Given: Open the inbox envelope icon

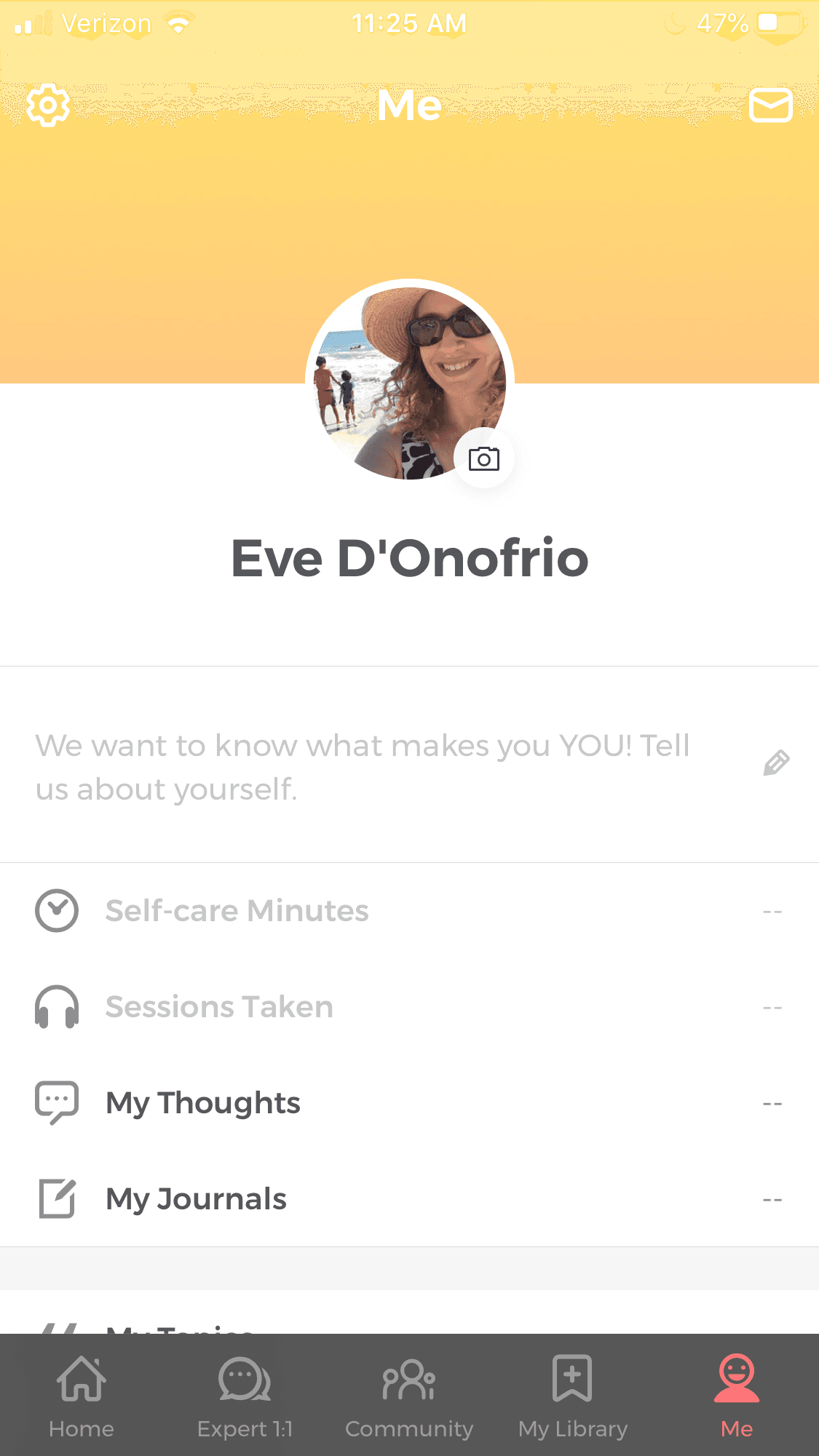Looking at the screenshot, I should pyautogui.click(x=771, y=106).
